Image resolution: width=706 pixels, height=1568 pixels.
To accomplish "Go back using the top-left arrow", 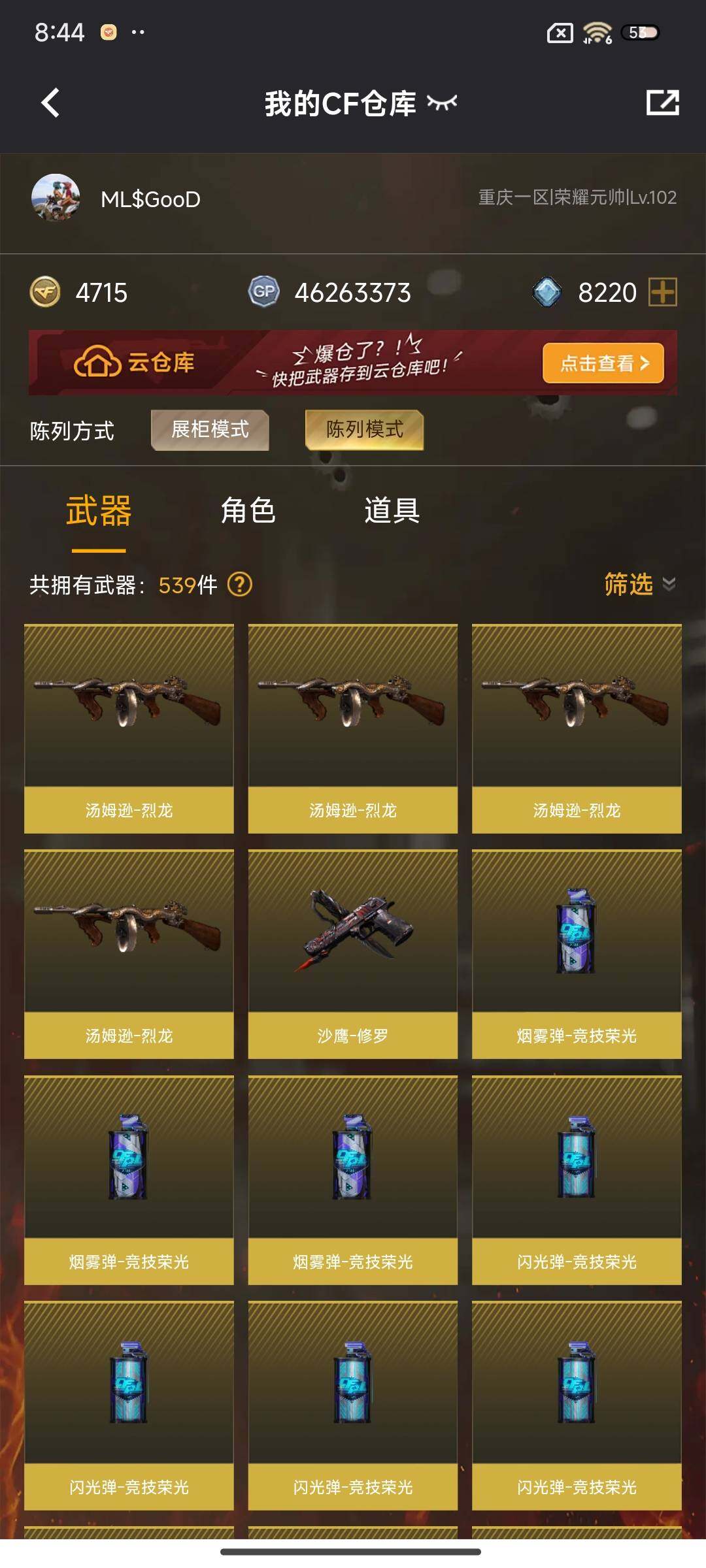I will point(50,103).
